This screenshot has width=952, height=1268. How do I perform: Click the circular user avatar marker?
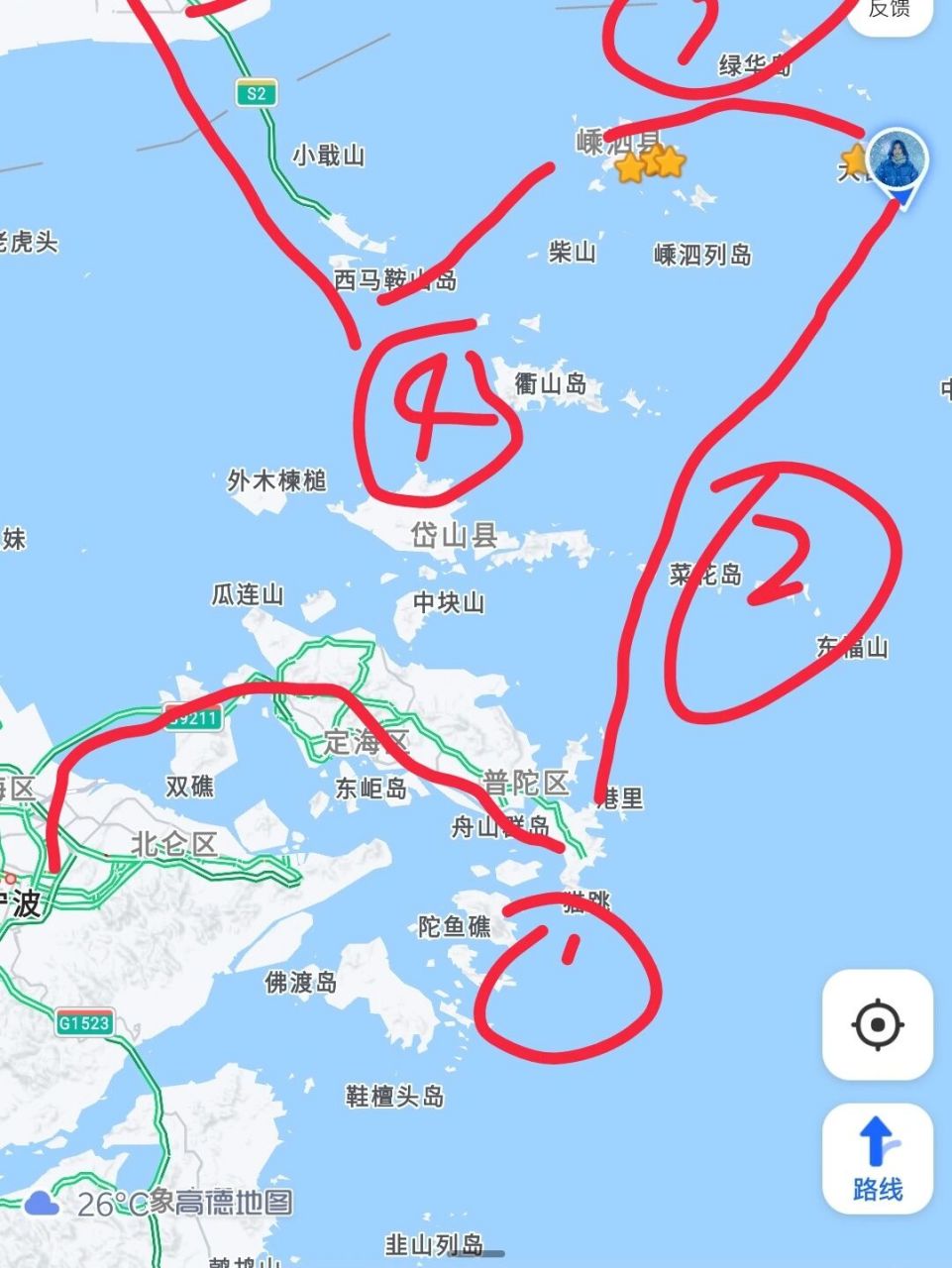(895, 161)
